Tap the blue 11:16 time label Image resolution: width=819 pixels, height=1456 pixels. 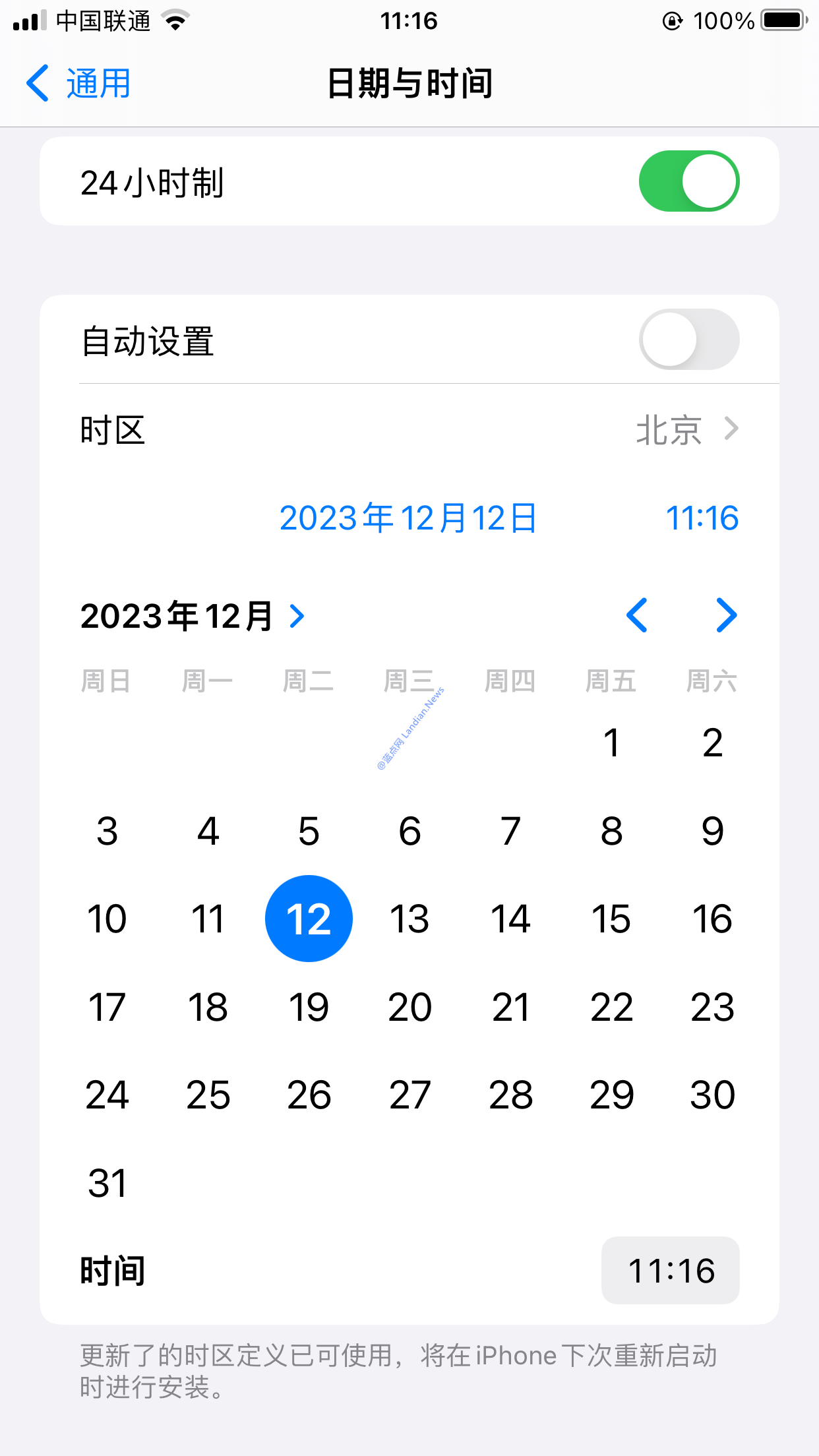click(702, 518)
